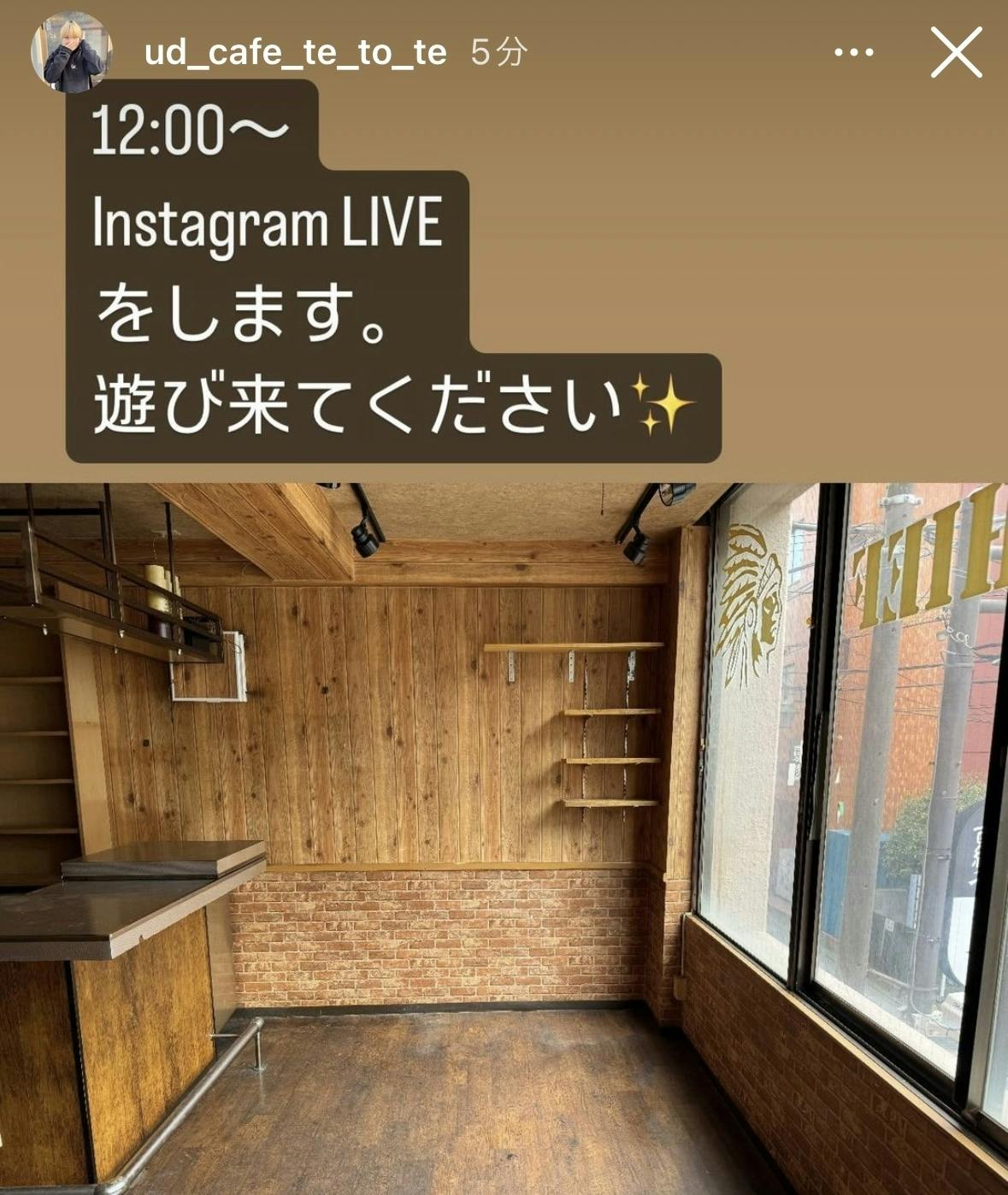1008x1195 pixels.
Task: Open ud_cafe_te_to_te profile picture
Action: (x=72, y=52)
